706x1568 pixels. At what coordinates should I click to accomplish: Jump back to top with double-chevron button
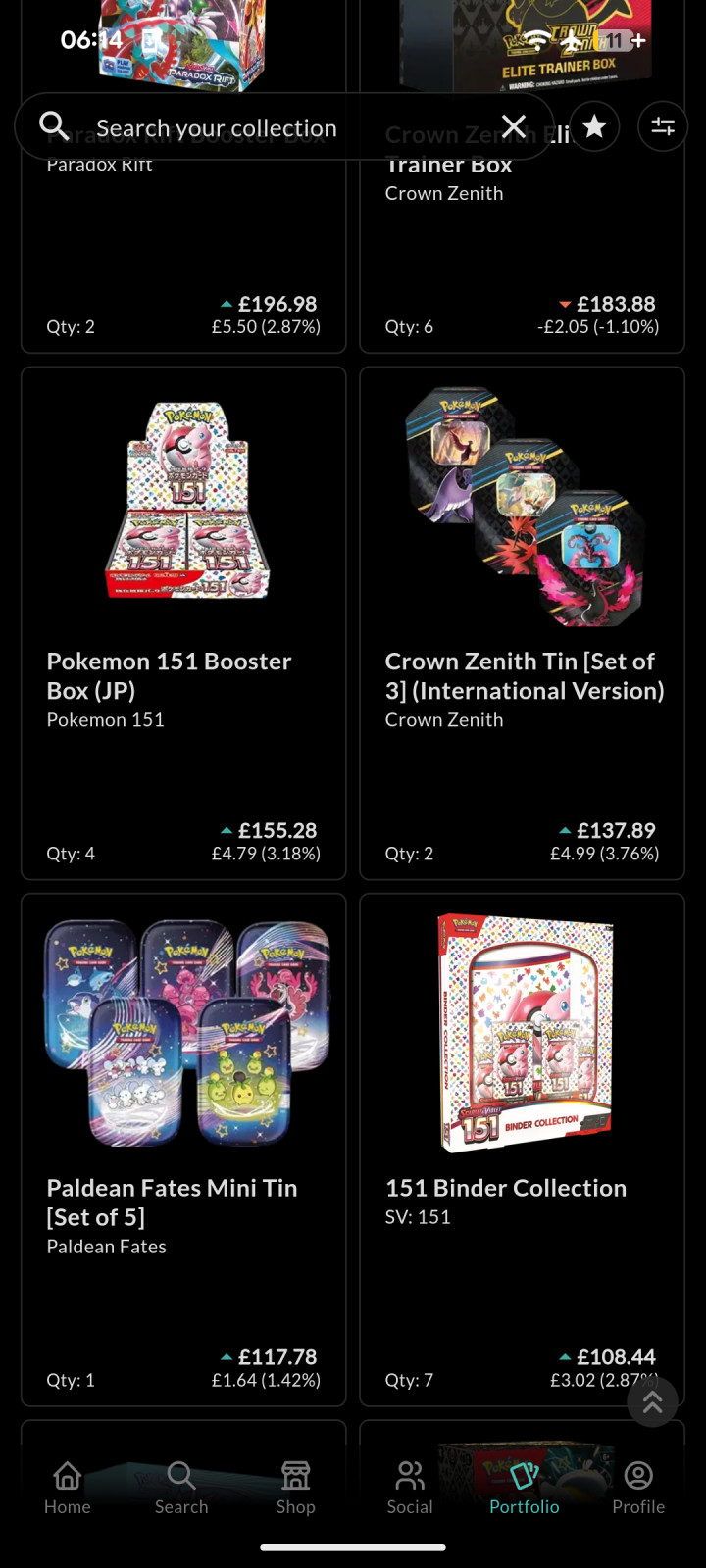tap(652, 1401)
